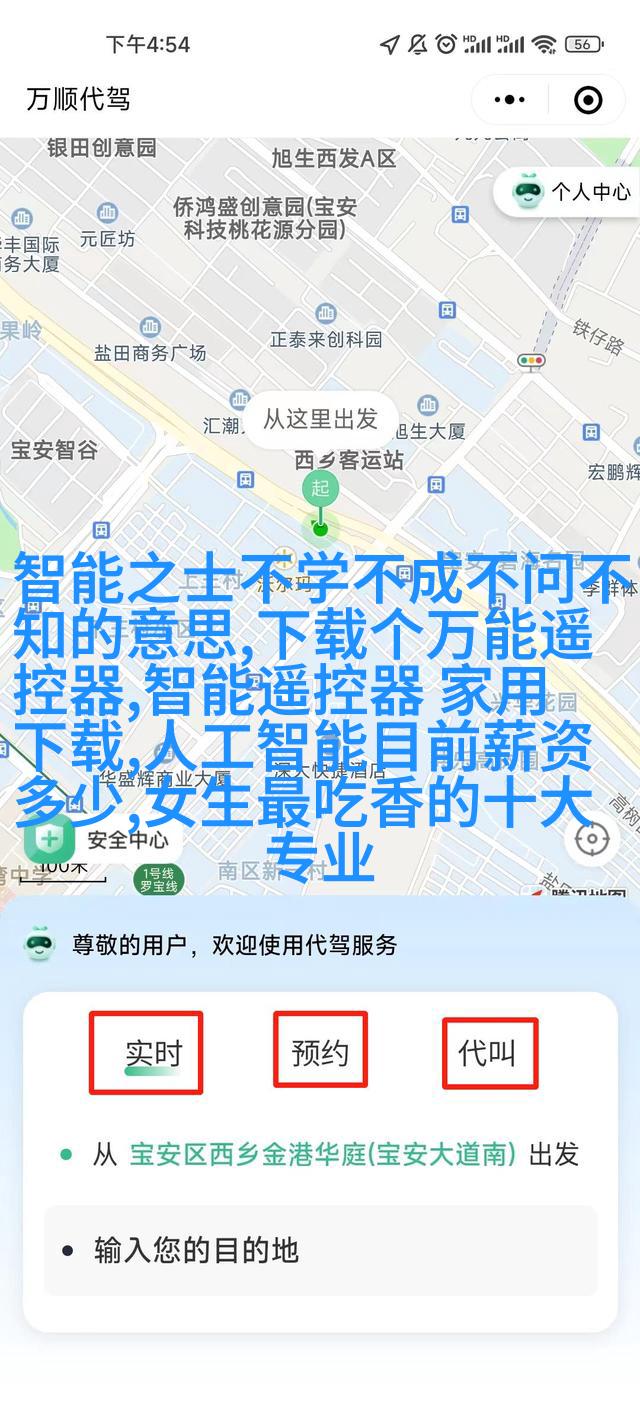This screenshot has width=640, height=1422.
Task: Close the mini program via the circle button
Action: click(587, 99)
